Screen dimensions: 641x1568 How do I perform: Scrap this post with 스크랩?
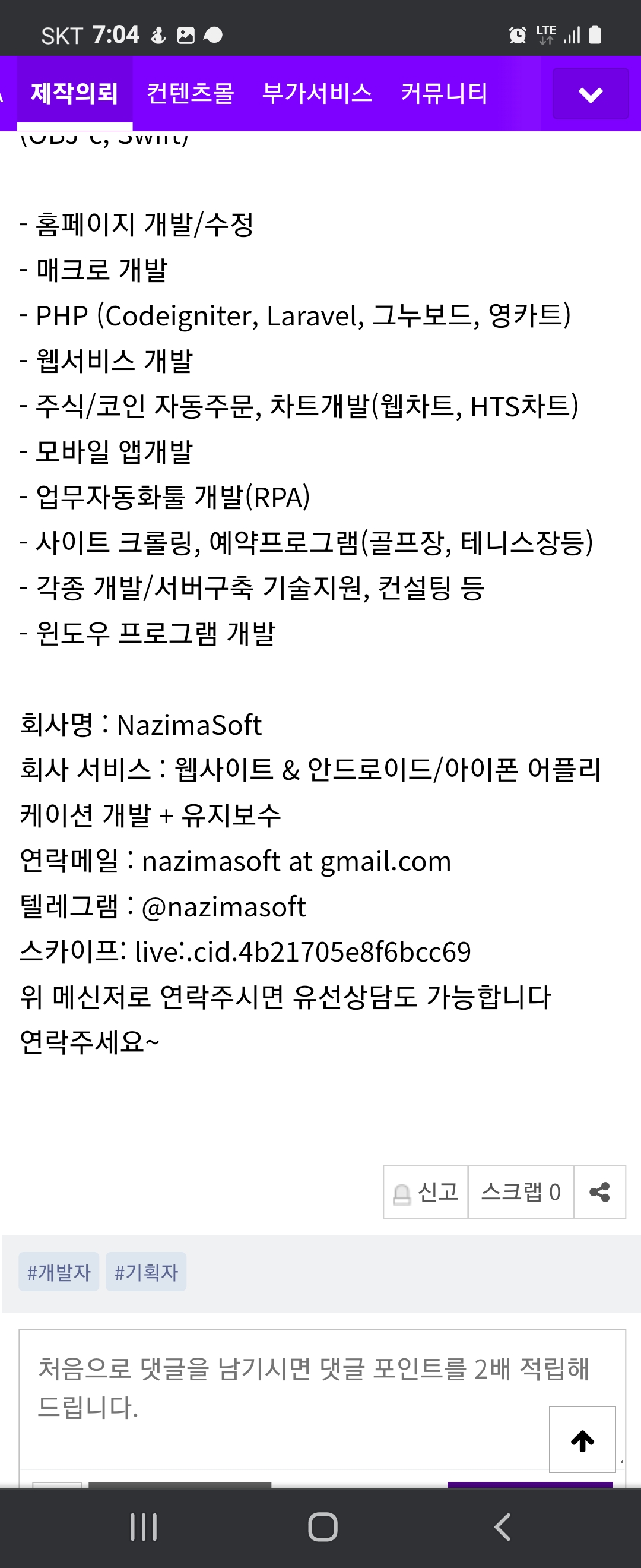pyautogui.click(x=521, y=1192)
